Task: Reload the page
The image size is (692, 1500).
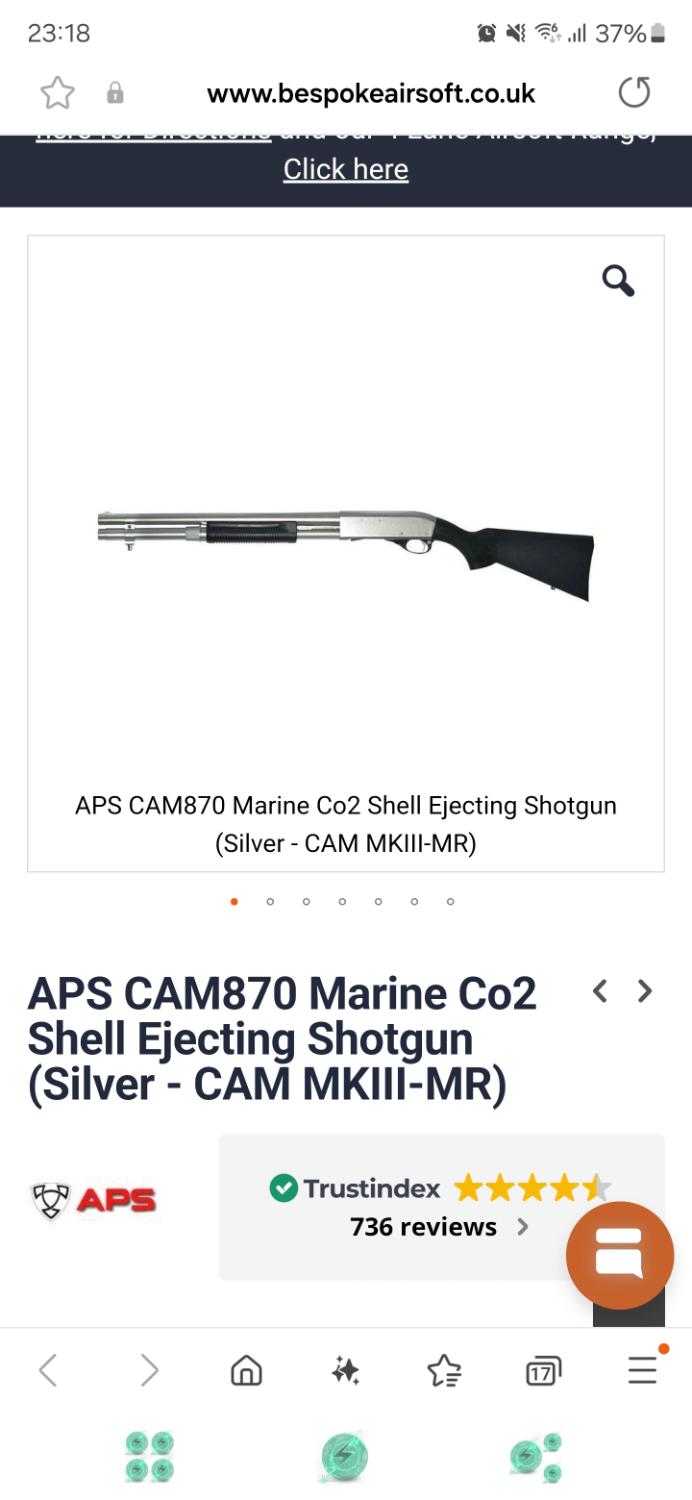Action: (x=634, y=94)
